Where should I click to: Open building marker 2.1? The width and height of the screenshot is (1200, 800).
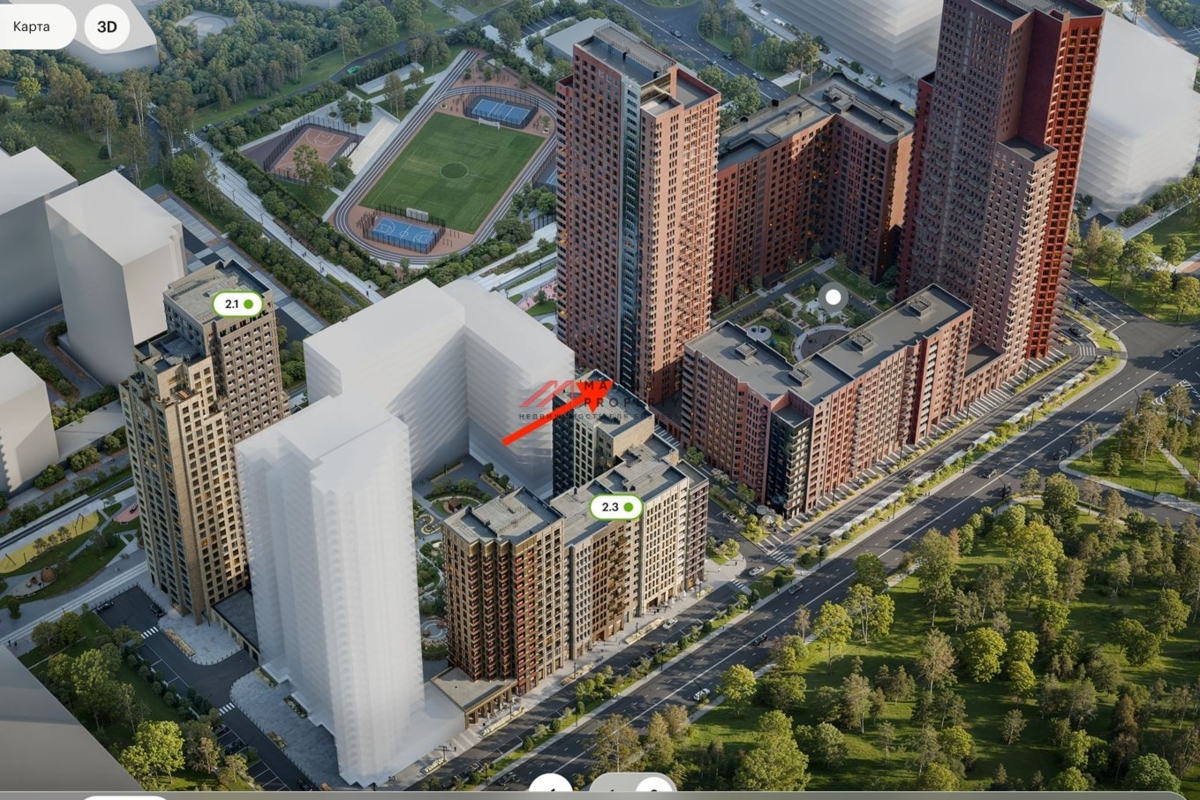pyautogui.click(x=237, y=303)
